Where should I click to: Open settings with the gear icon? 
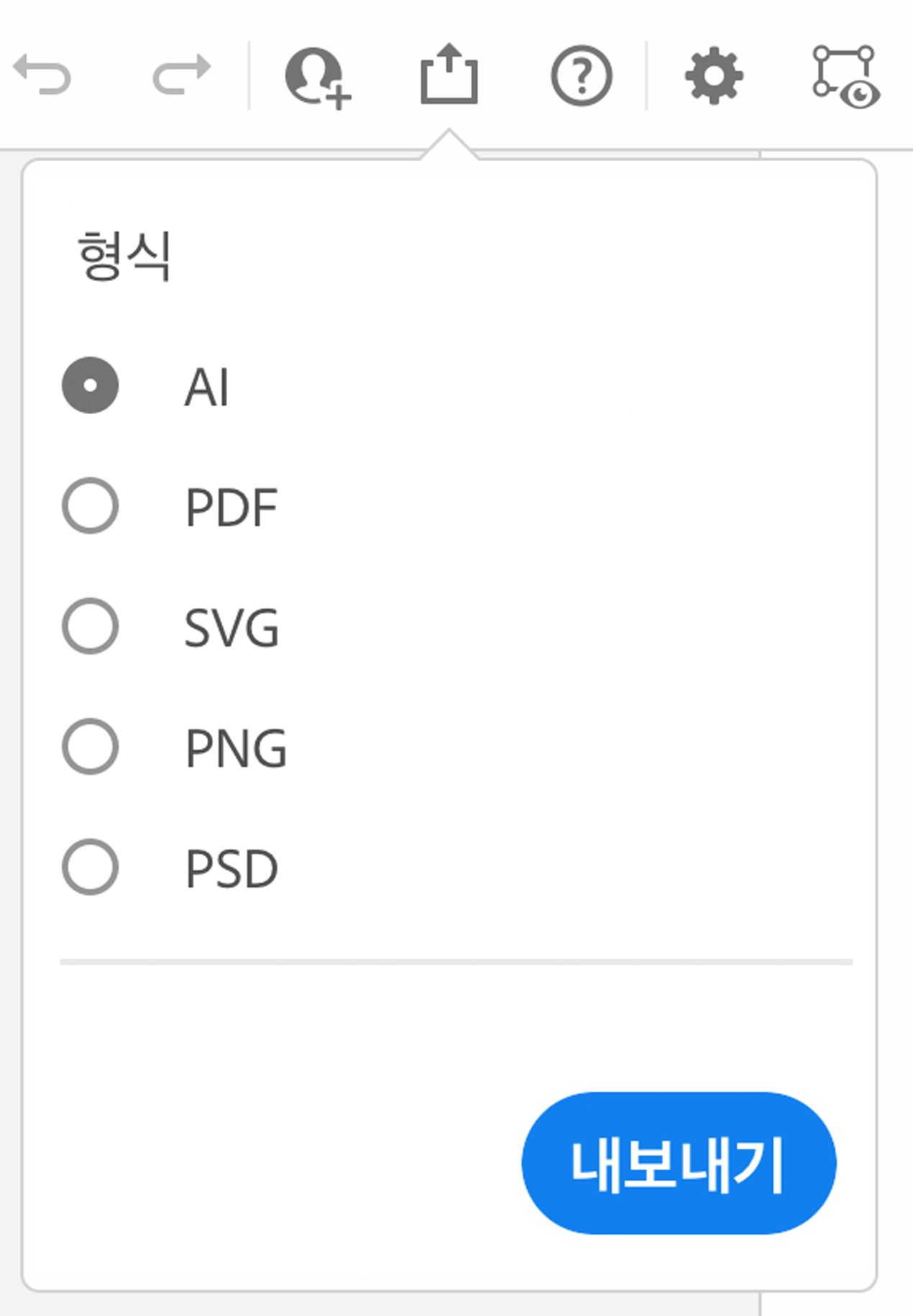click(715, 75)
